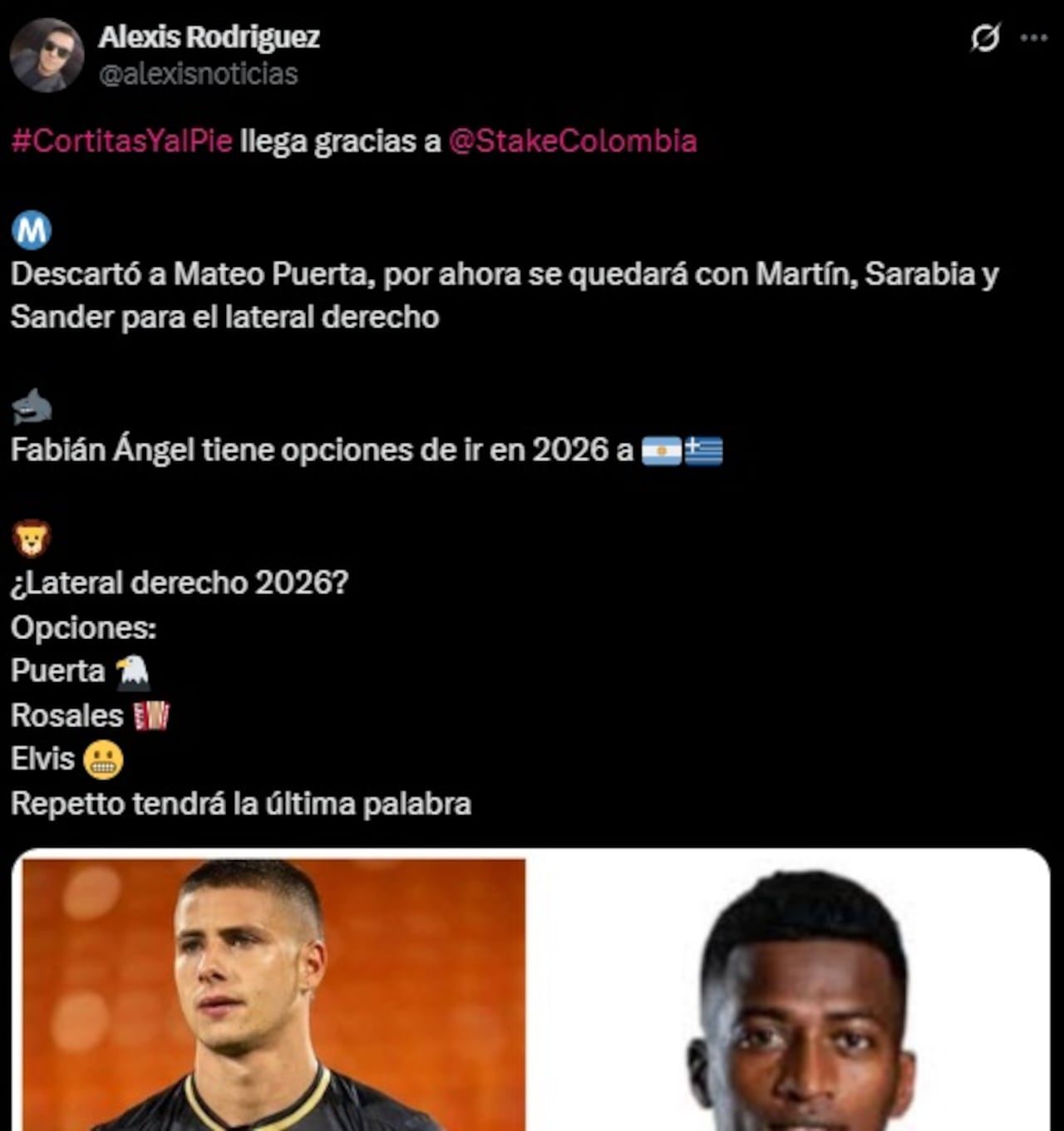Viewport: 1064px width, 1131px height.
Task: Click Alexis Rodriguez's profile avatar
Action: click(46, 50)
